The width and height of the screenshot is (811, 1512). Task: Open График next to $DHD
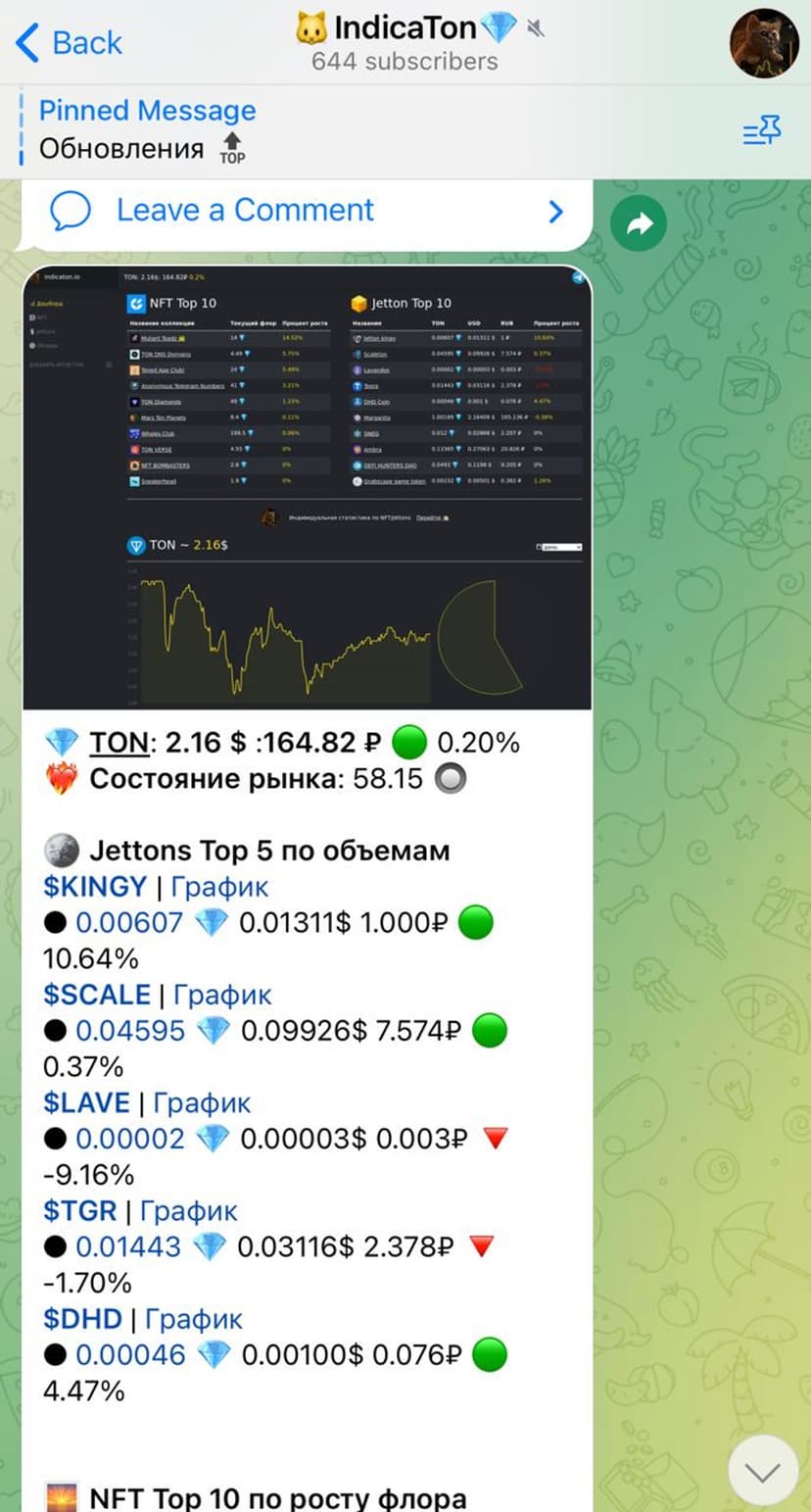194,1319
